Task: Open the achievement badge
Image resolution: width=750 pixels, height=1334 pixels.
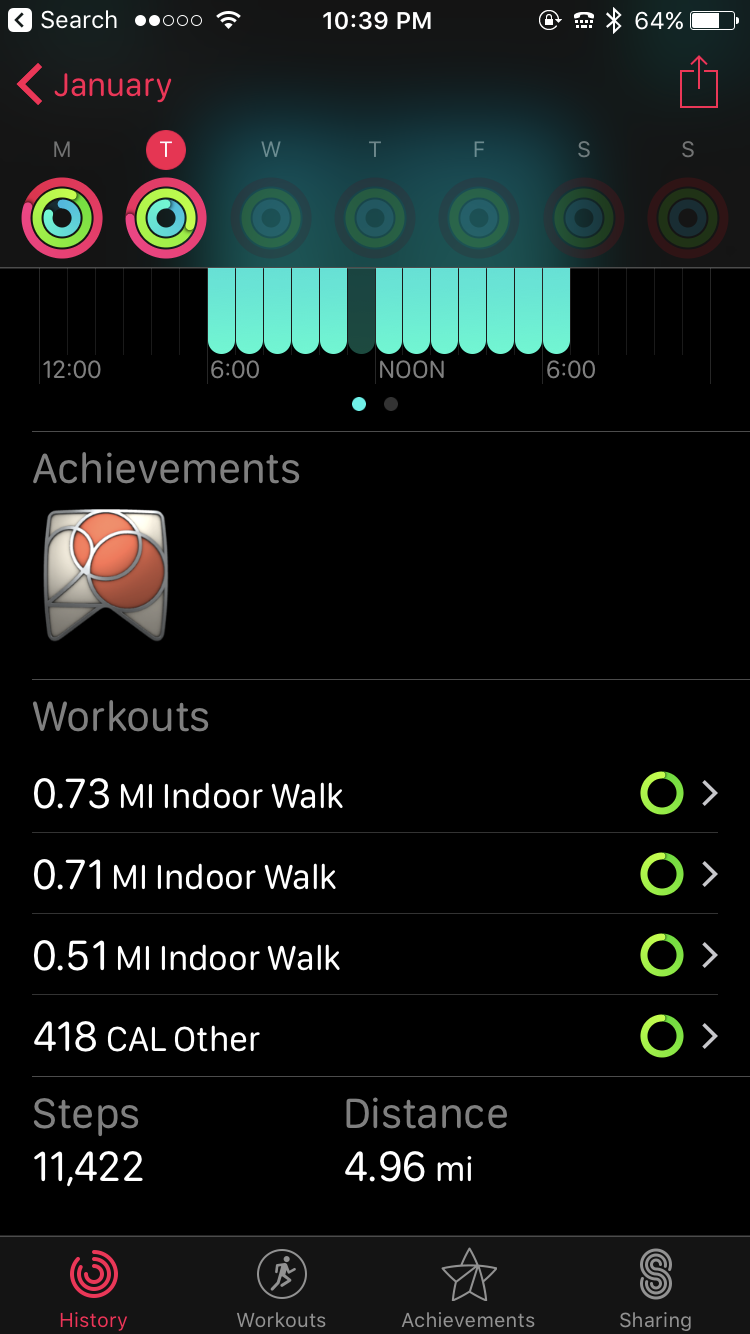Action: click(x=106, y=575)
